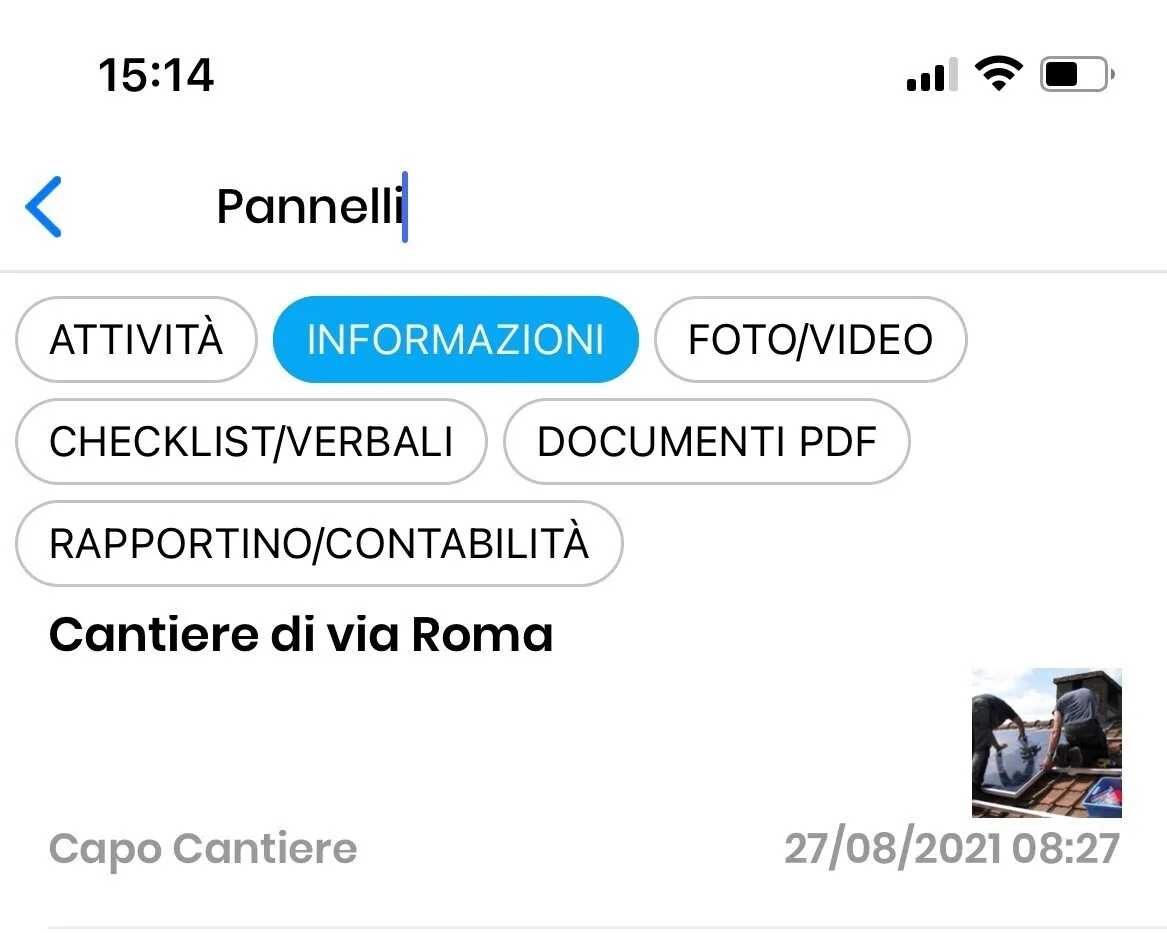The image size is (1167, 933).
Task: Select the INFORMAZIONI chip
Action: (455, 340)
